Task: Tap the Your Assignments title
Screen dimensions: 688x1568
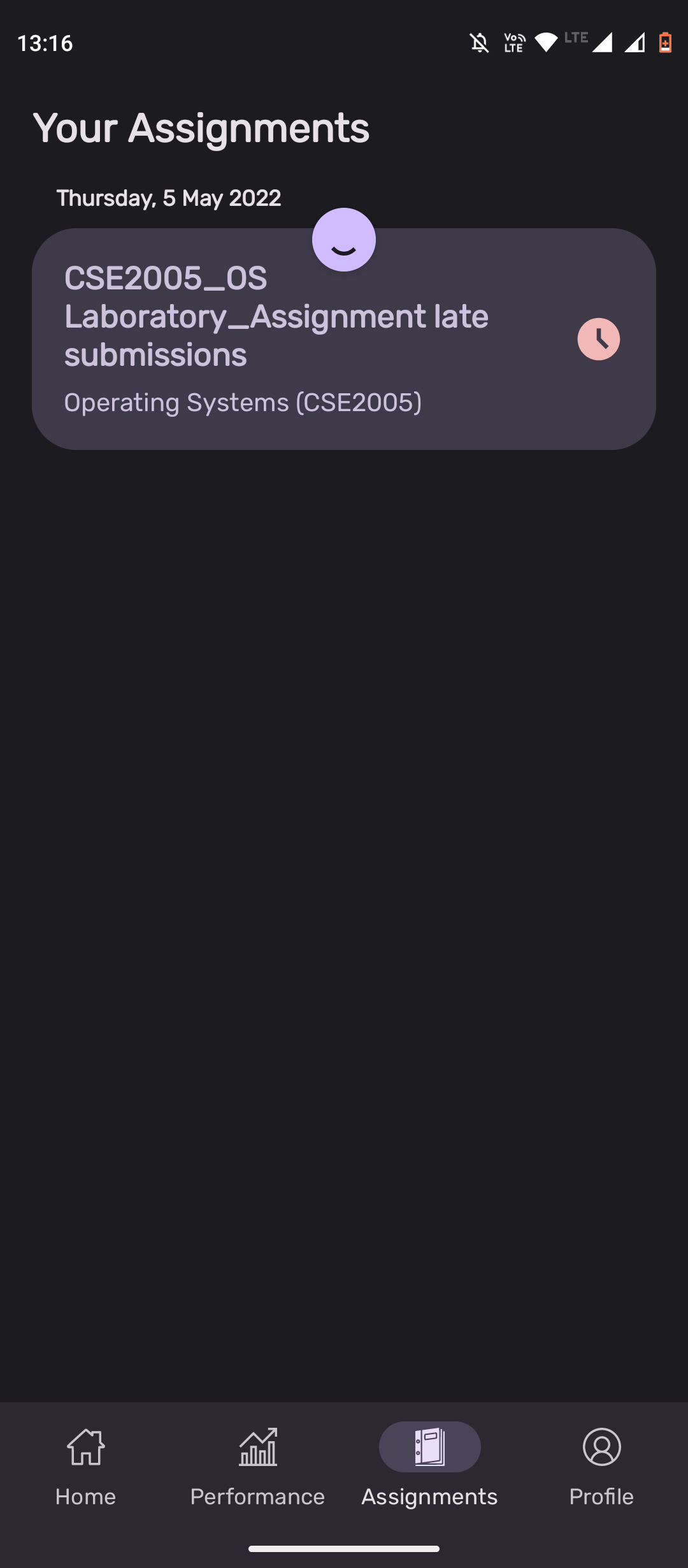Action: (x=201, y=127)
